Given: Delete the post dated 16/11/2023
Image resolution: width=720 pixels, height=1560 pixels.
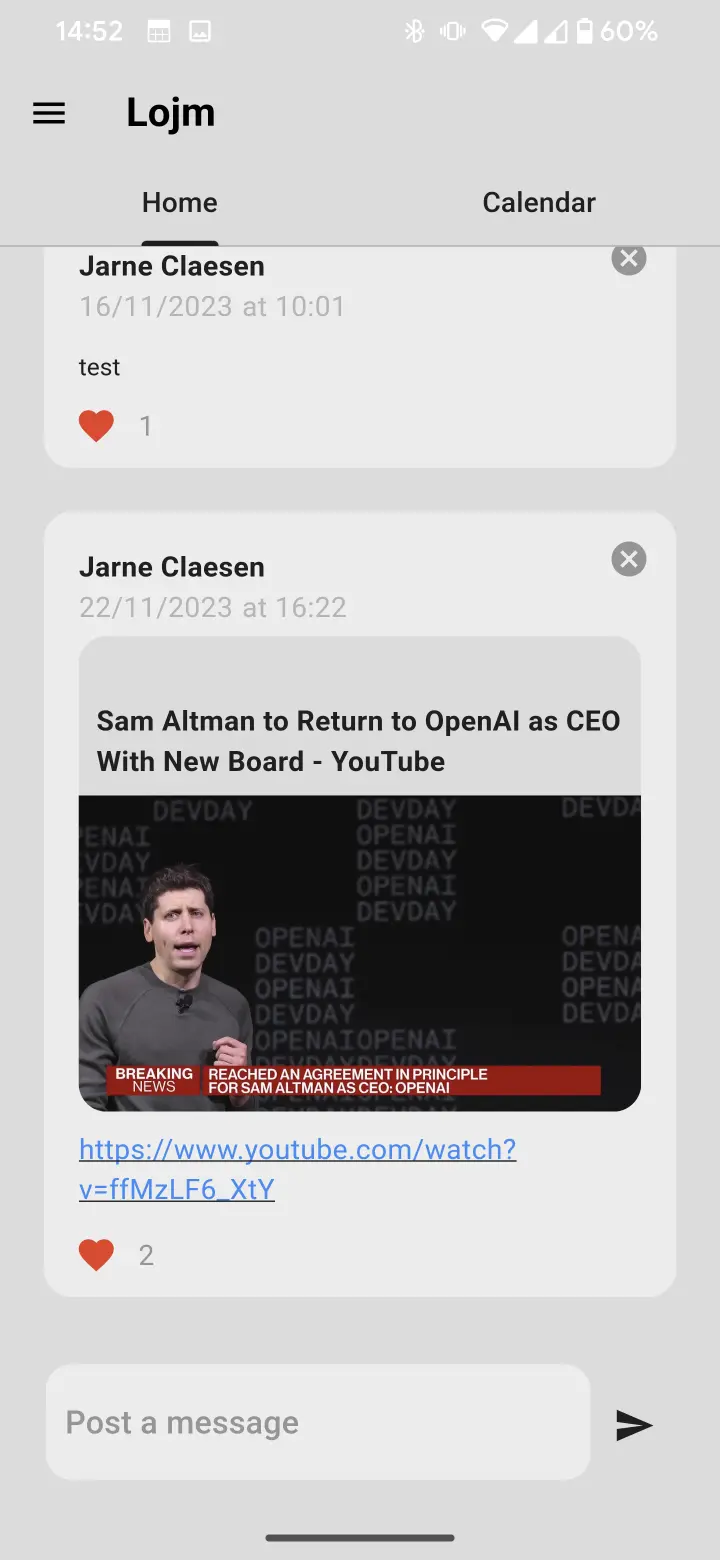Looking at the screenshot, I should (x=628, y=260).
